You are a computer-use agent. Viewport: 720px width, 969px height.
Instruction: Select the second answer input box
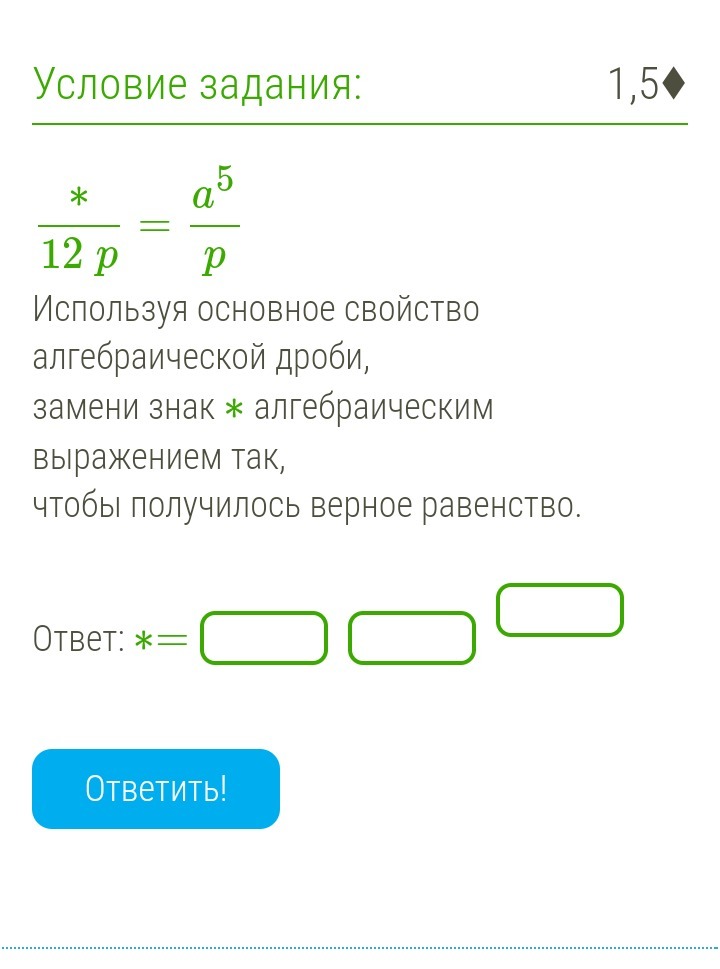(412, 638)
